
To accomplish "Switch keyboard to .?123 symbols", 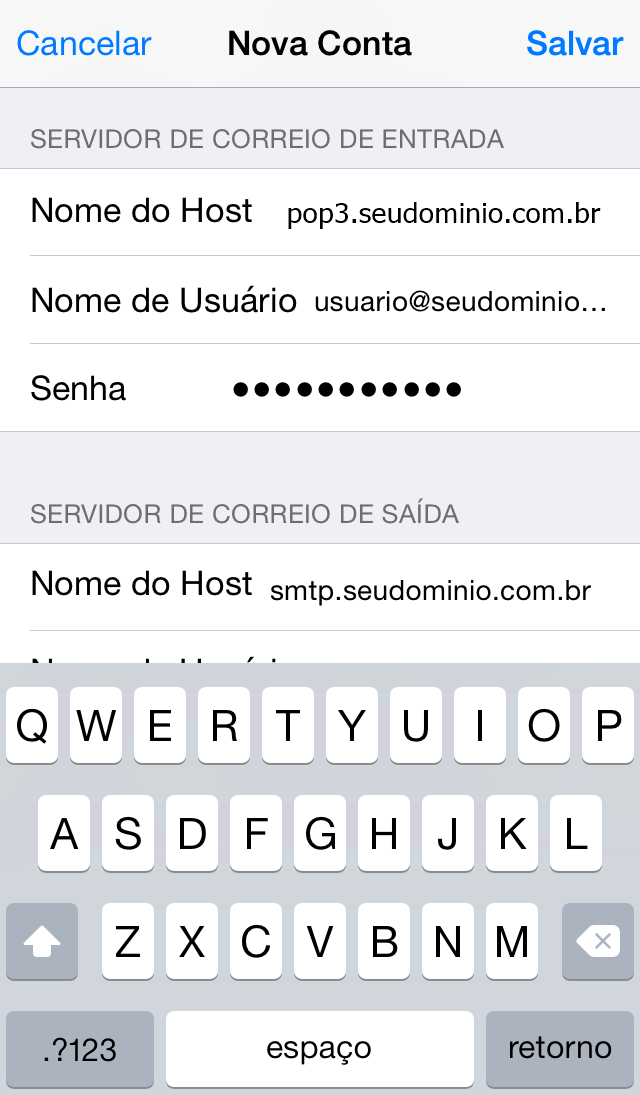I will coord(80,1049).
